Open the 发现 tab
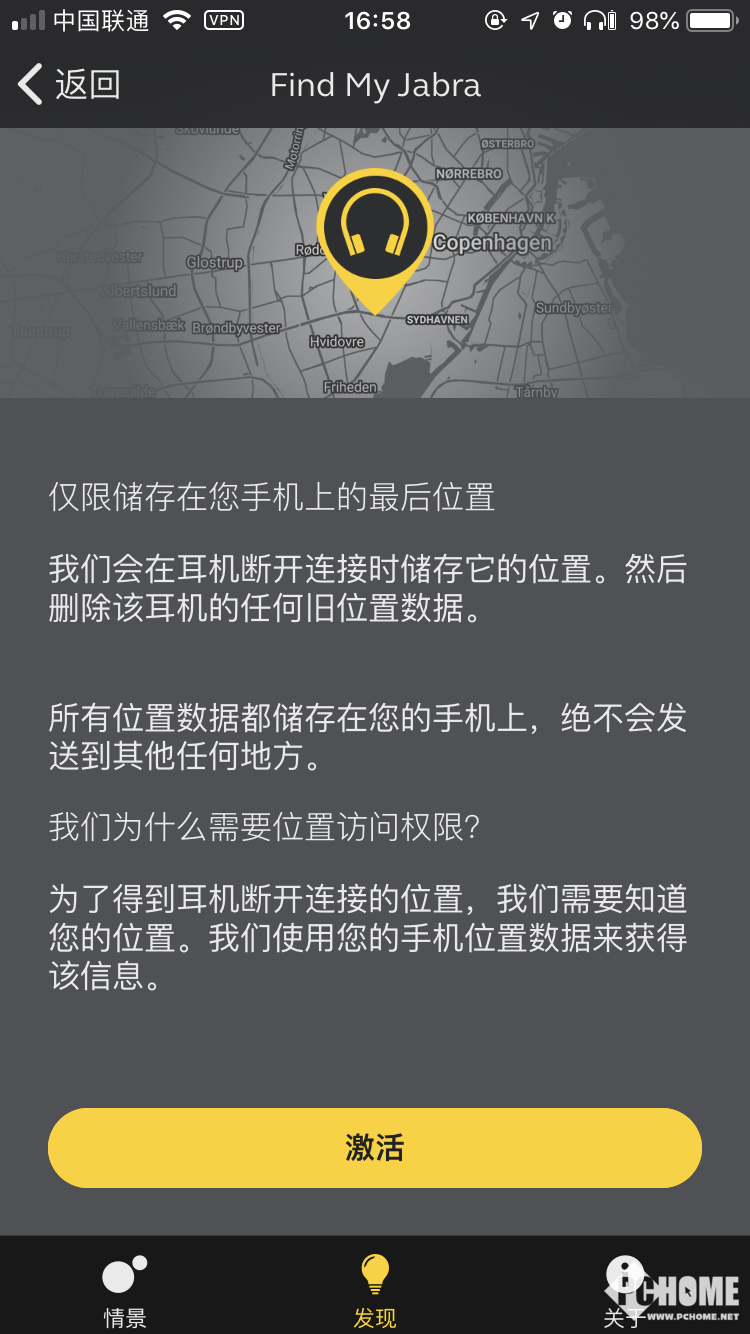The width and height of the screenshot is (750, 1334). 375,1288
